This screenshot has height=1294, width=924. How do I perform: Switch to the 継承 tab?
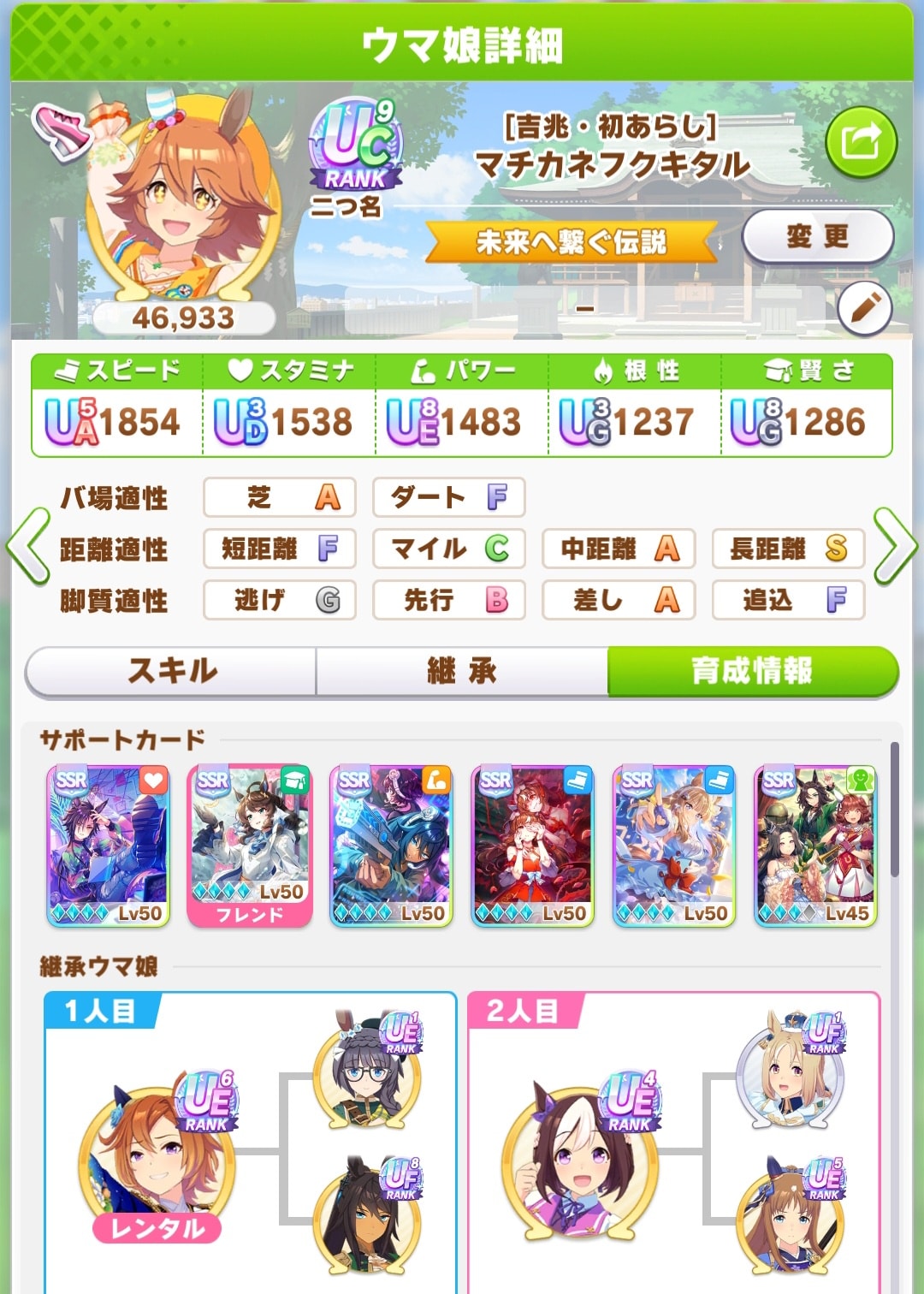coord(462,671)
